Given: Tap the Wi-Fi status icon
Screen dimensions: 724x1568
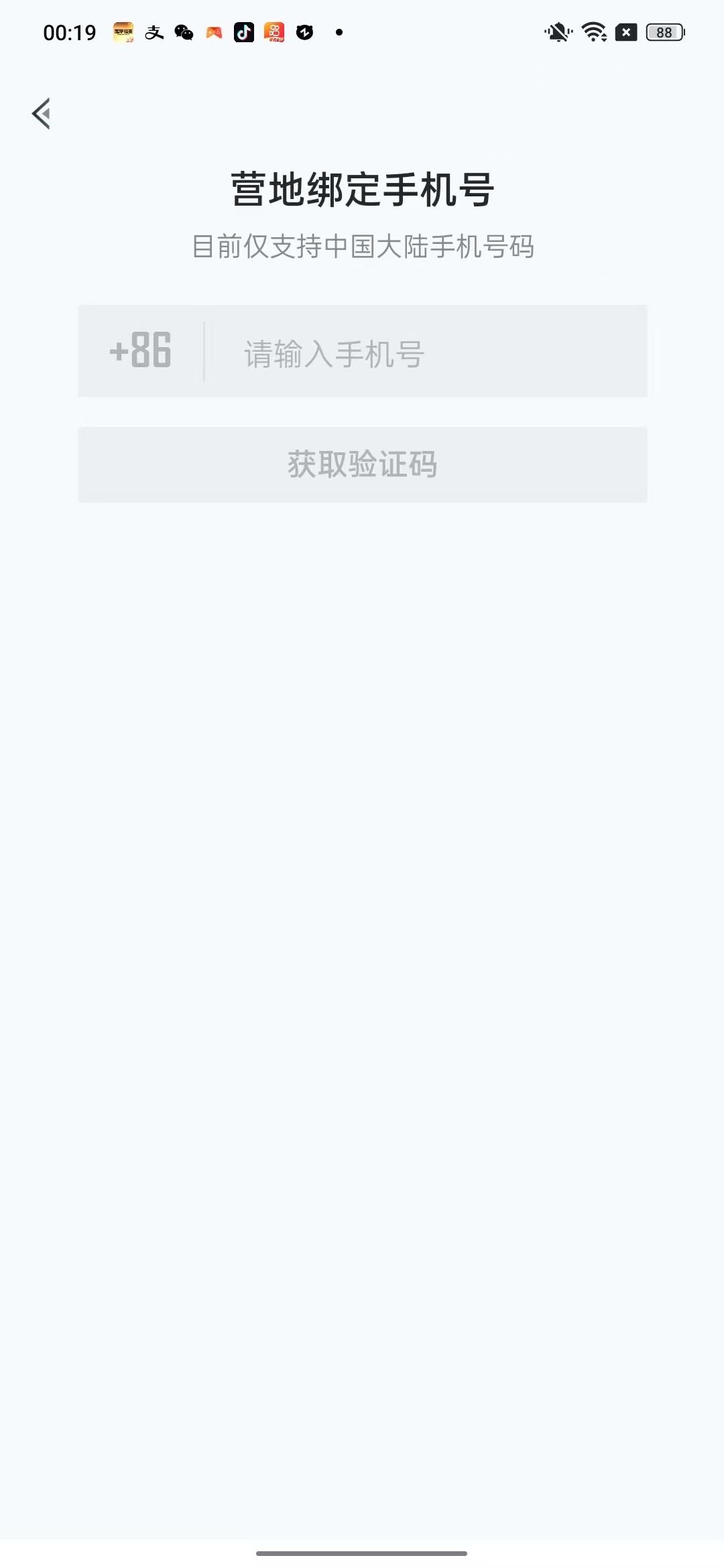Looking at the screenshot, I should [593, 31].
